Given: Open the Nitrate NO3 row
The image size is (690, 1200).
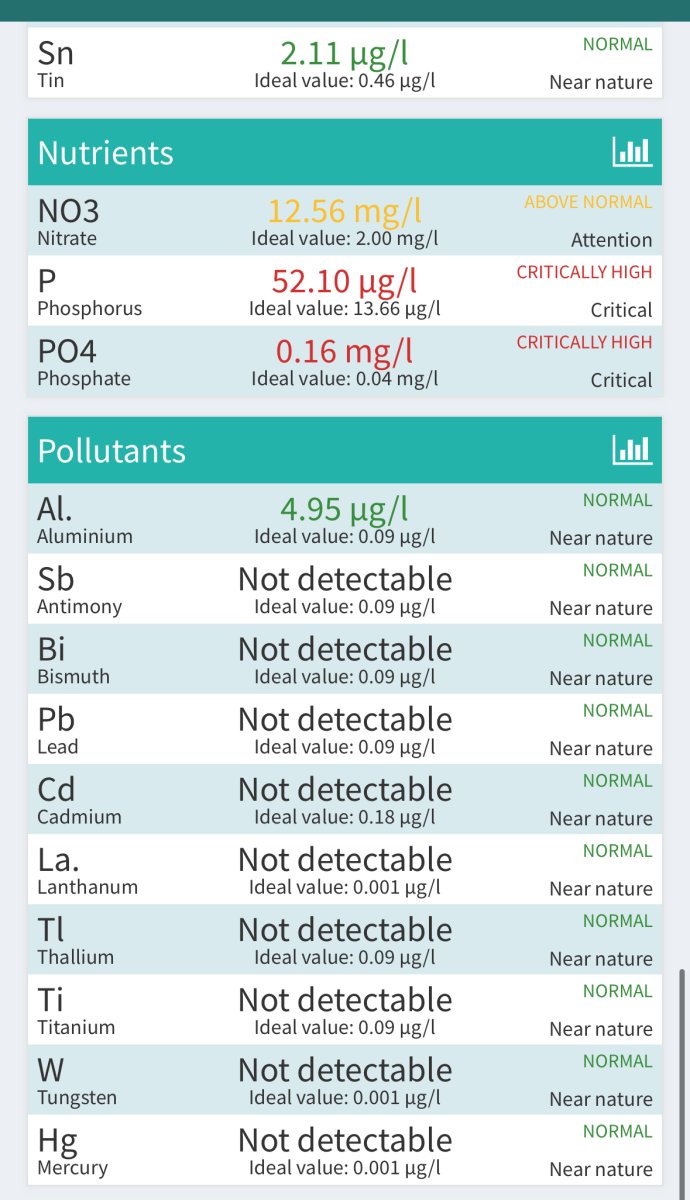Looking at the screenshot, I should pyautogui.click(x=345, y=221).
